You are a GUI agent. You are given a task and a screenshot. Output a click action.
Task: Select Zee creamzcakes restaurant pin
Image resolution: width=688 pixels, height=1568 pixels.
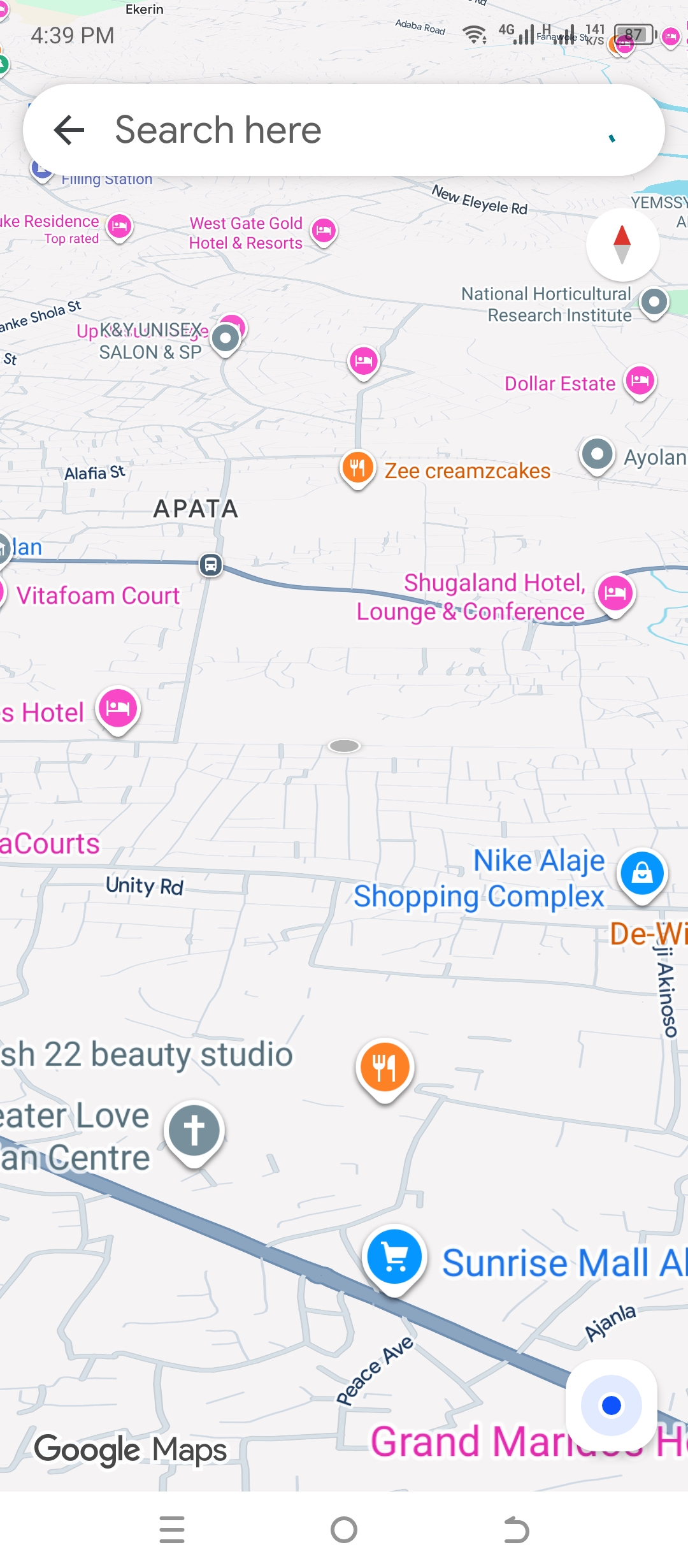pyautogui.click(x=357, y=468)
